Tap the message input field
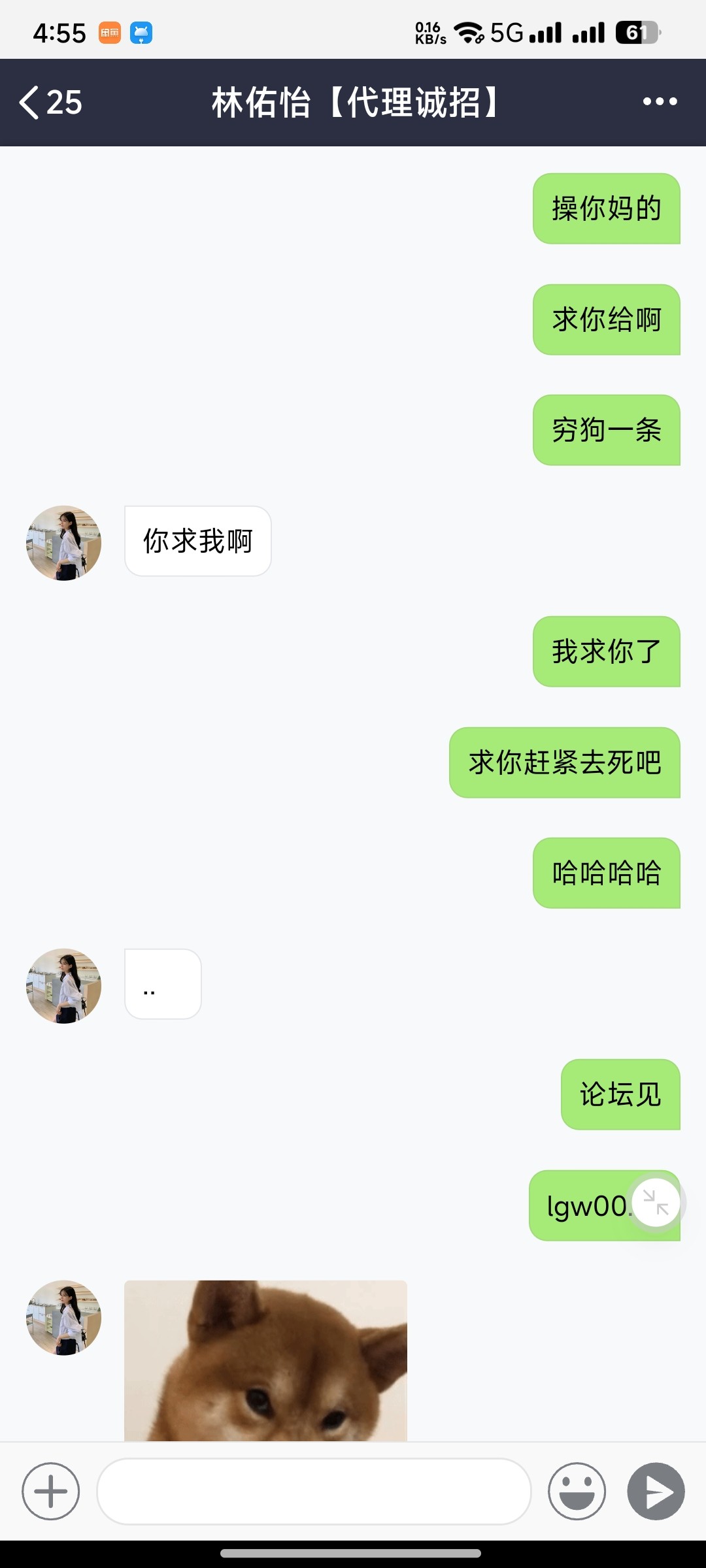Viewport: 706px width, 1568px height. click(314, 1492)
